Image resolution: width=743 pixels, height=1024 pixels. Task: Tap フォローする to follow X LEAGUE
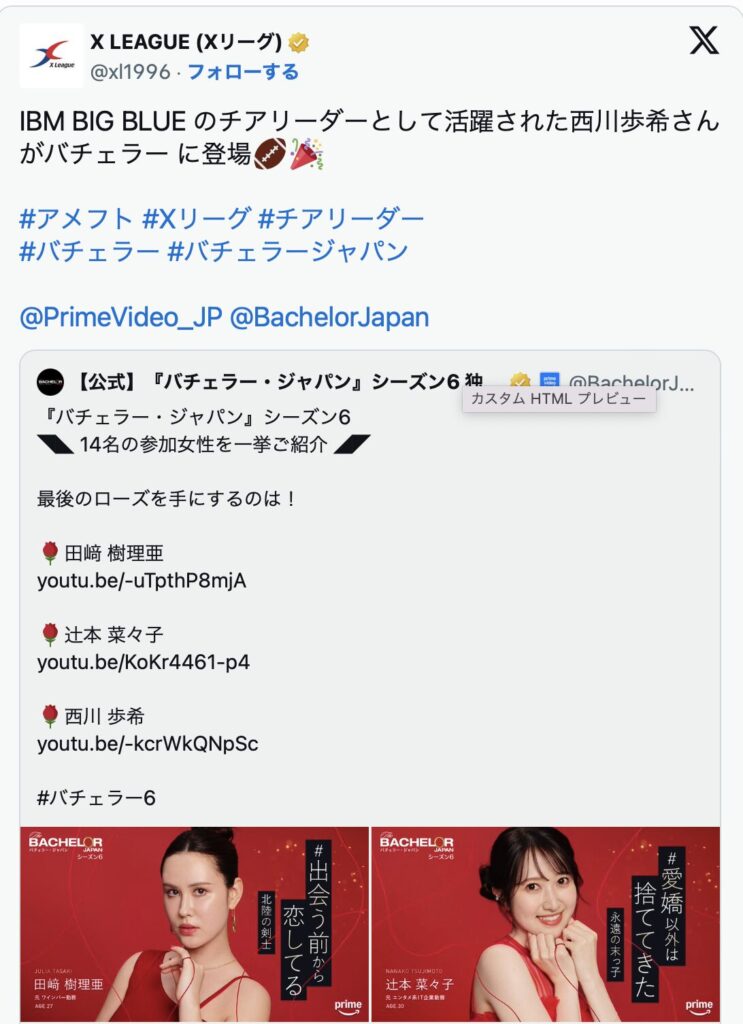pyautogui.click(x=243, y=72)
